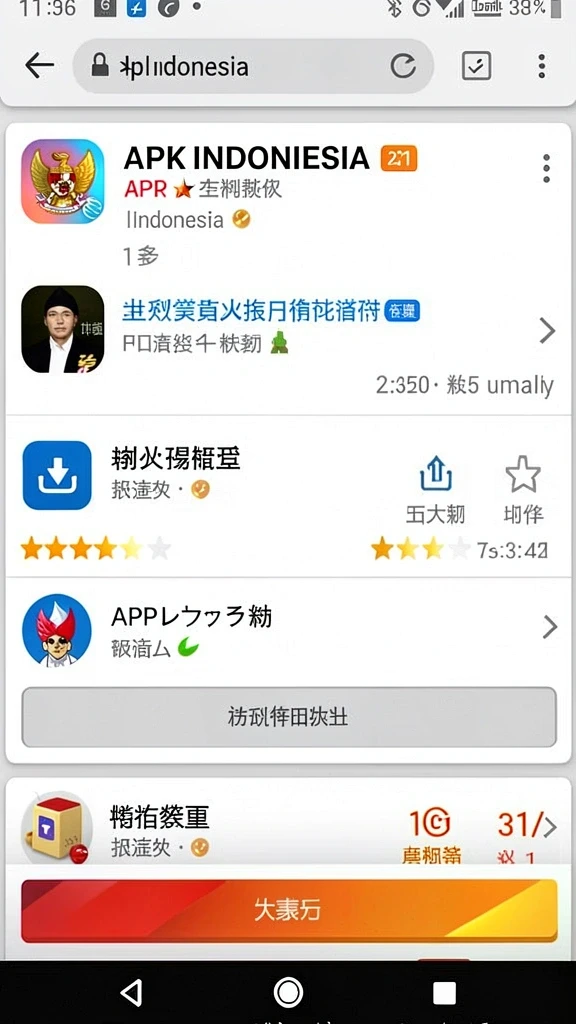Viewport: 576px width, 1024px height.
Task: Tap the system back triangle
Action: click(132, 993)
